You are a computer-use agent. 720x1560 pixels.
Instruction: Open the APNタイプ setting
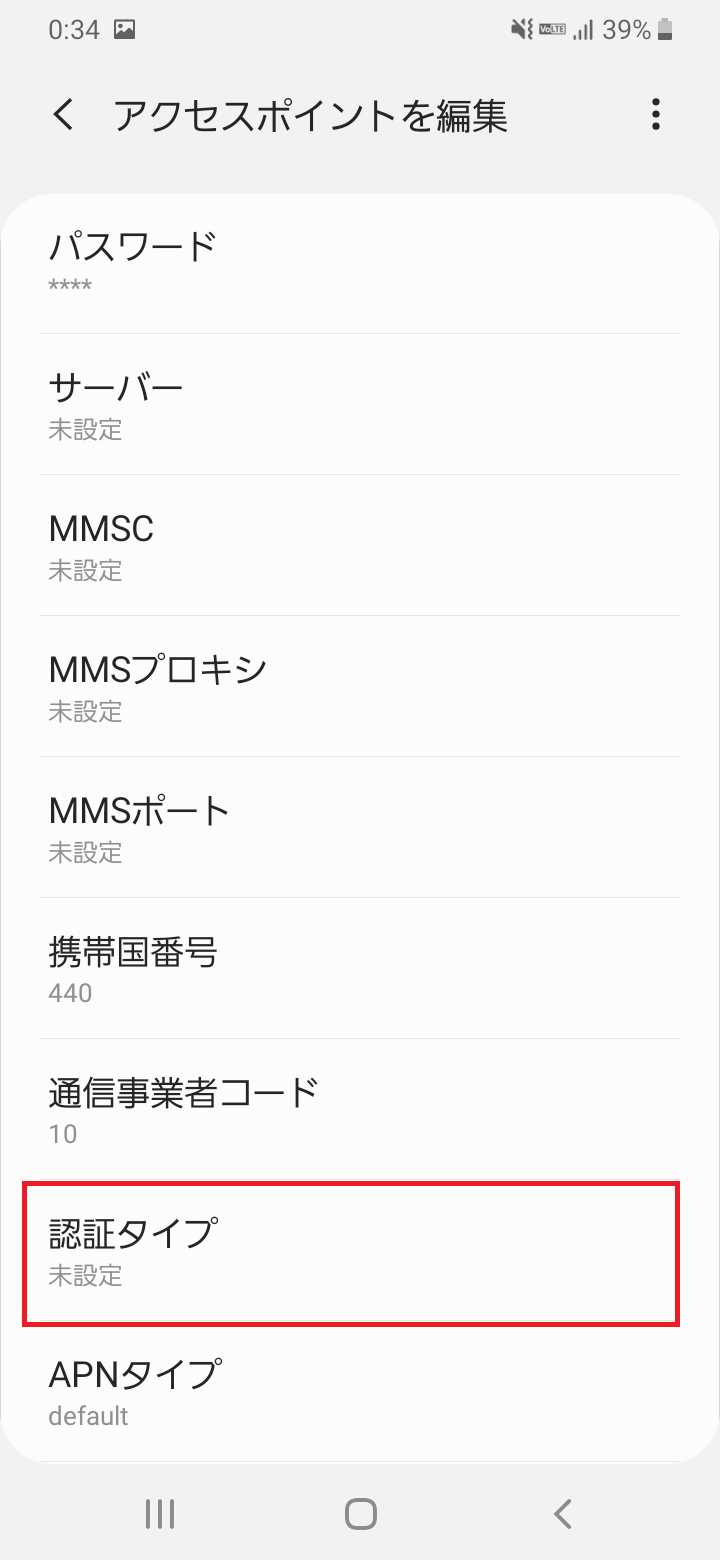click(360, 1393)
